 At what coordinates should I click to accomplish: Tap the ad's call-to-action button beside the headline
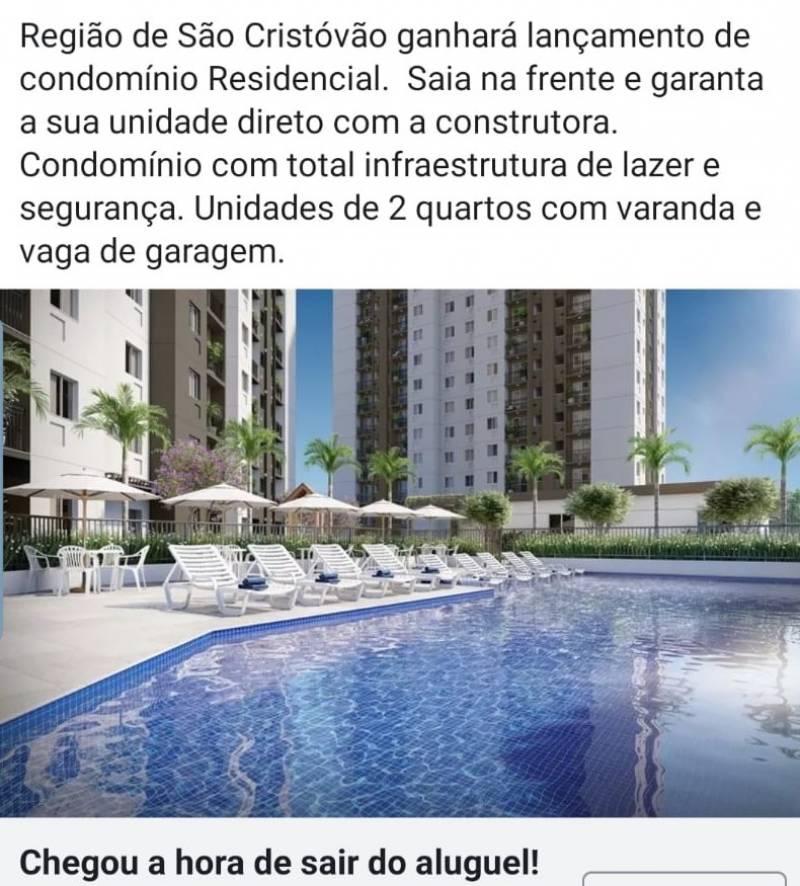pos(684,877)
